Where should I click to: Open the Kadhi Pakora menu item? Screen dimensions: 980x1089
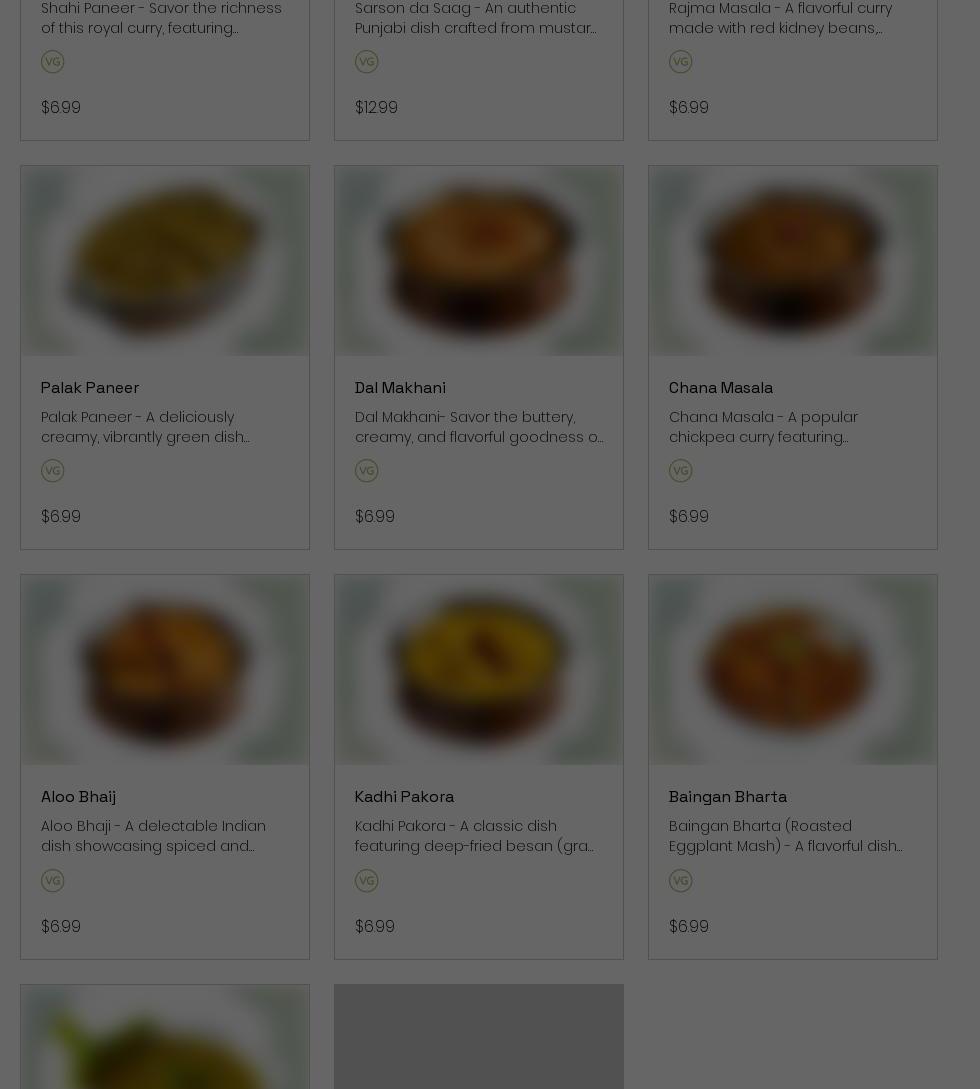click(478, 766)
